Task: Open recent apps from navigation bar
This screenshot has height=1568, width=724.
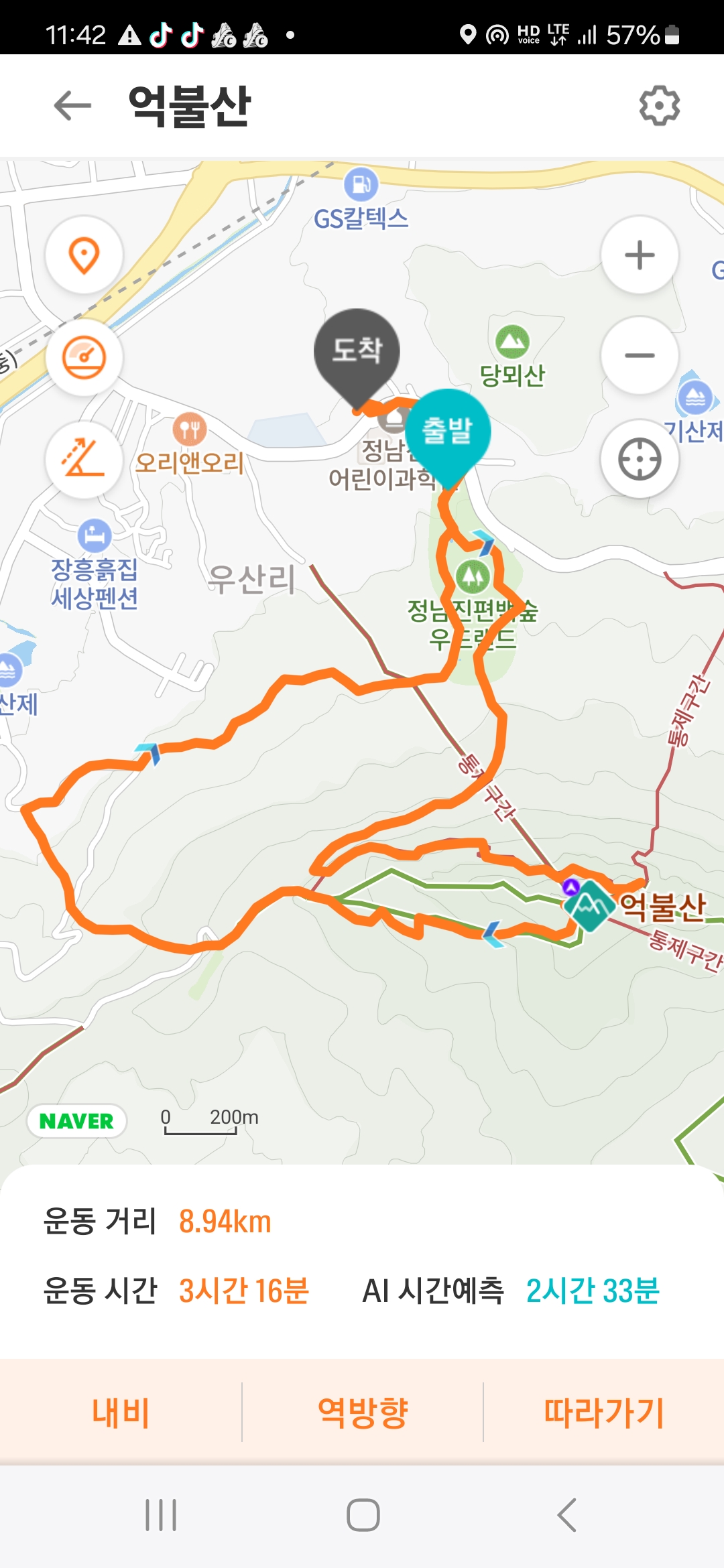Action: coord(161,1514)
